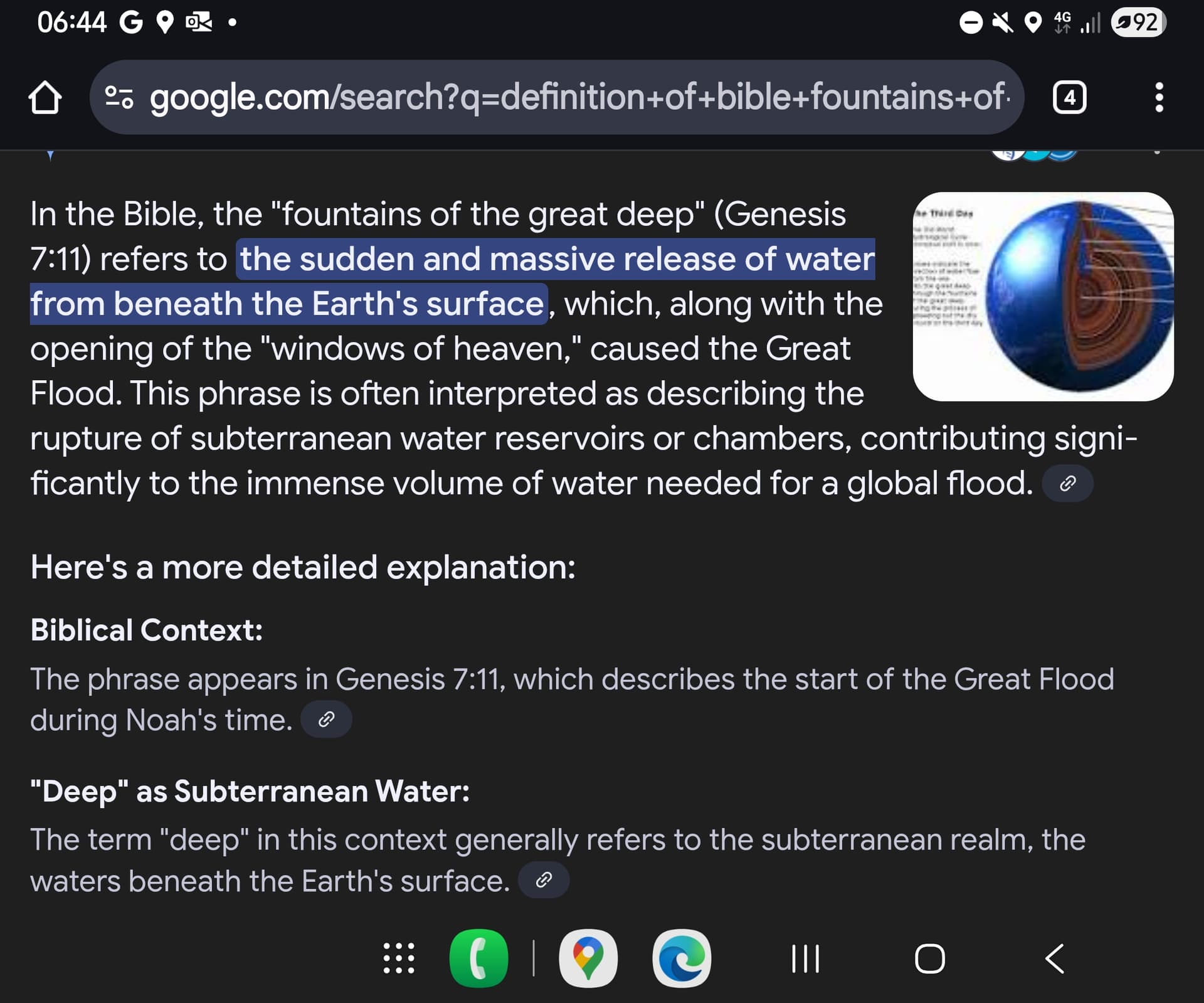Show recent apps
The width and height of the screenshot is (1204, 1003).
coord(805,958)
